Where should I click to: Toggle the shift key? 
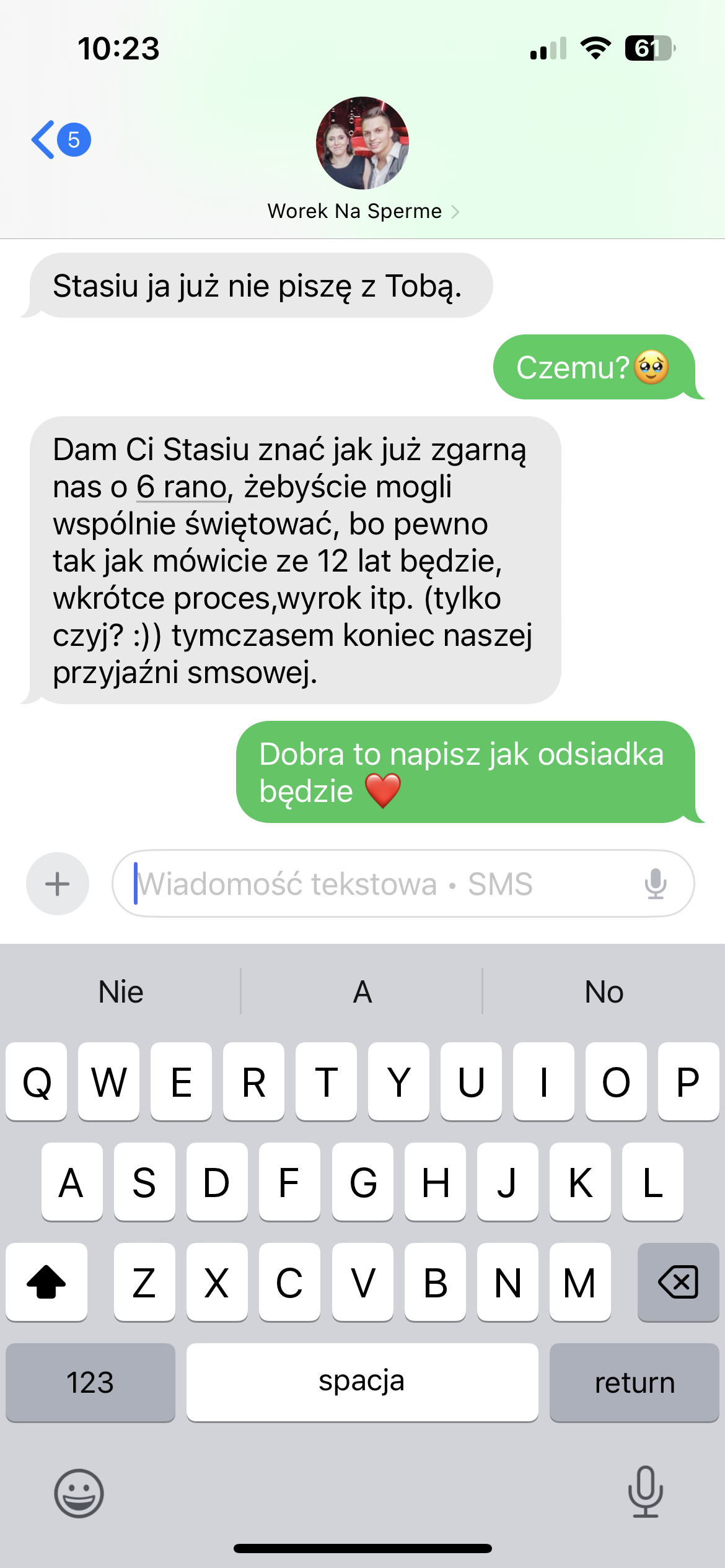point(46,1282)
